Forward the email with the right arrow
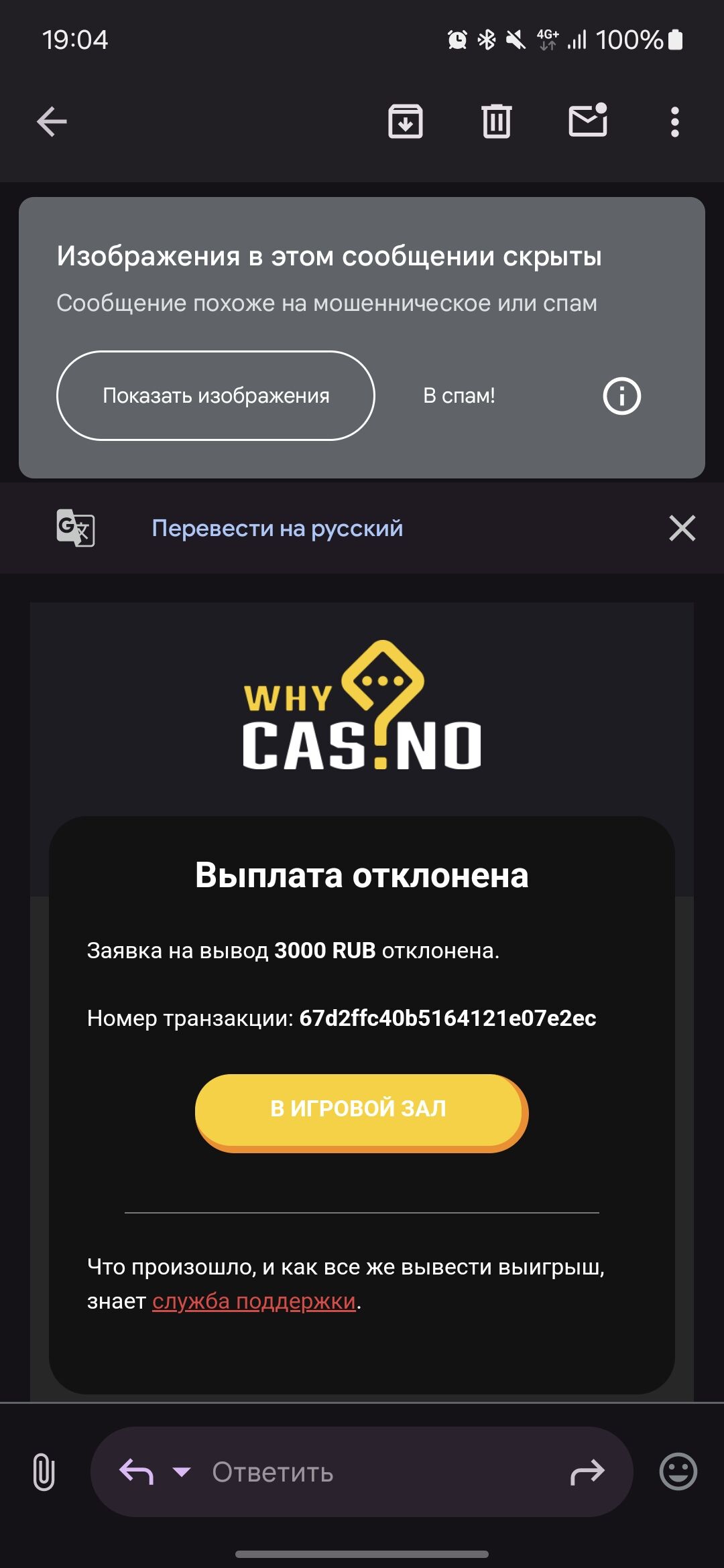724x1568 pixels. 587,1472
